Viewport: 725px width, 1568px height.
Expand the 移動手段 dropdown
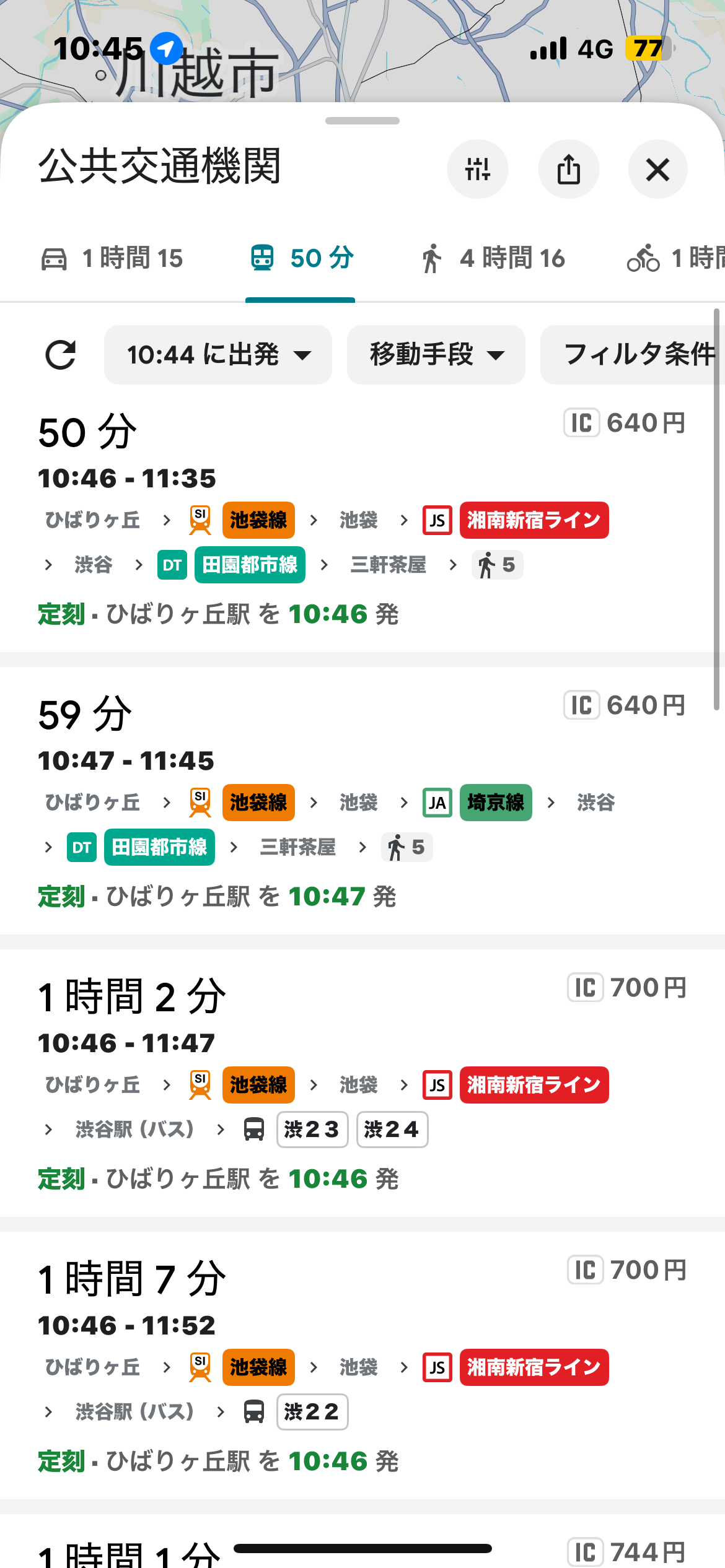click(x=436, y=355)
